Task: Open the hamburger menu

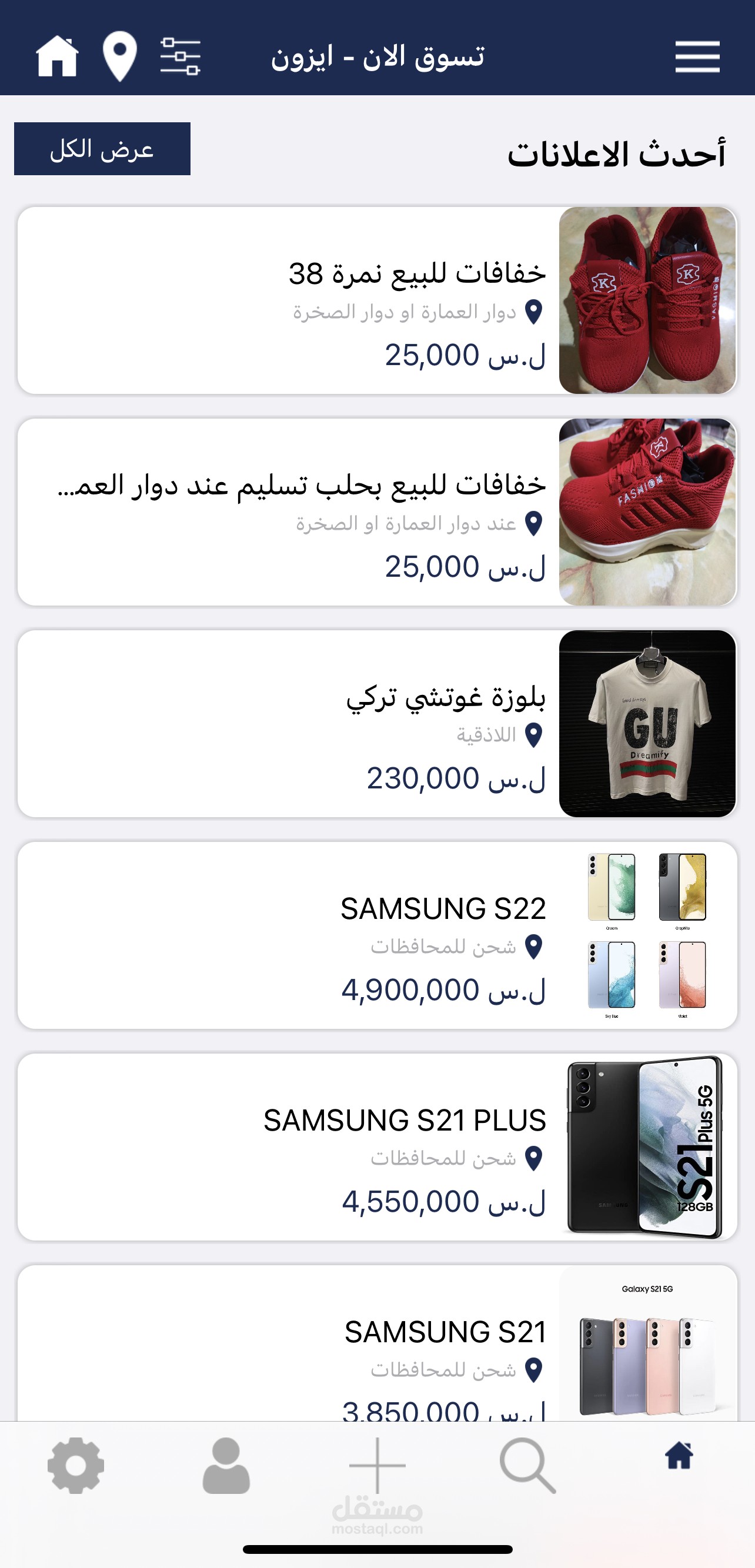Action: point(697,56)
